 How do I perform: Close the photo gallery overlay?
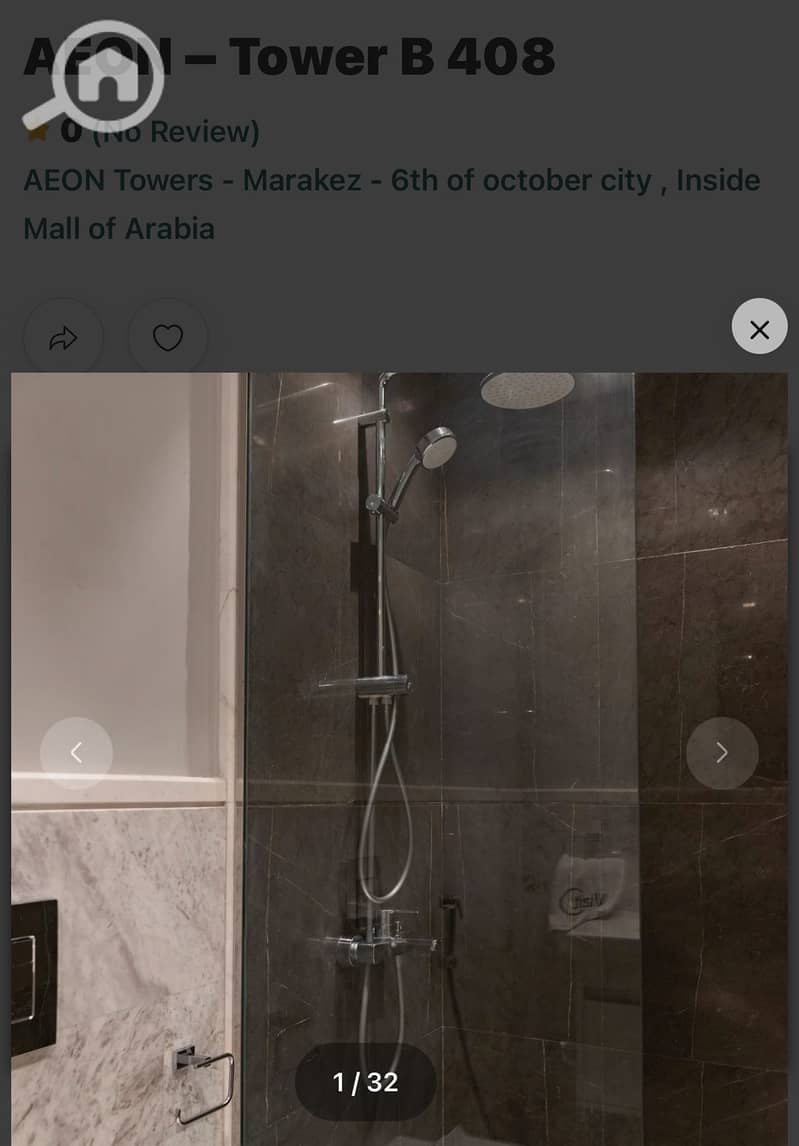(759, 327)
